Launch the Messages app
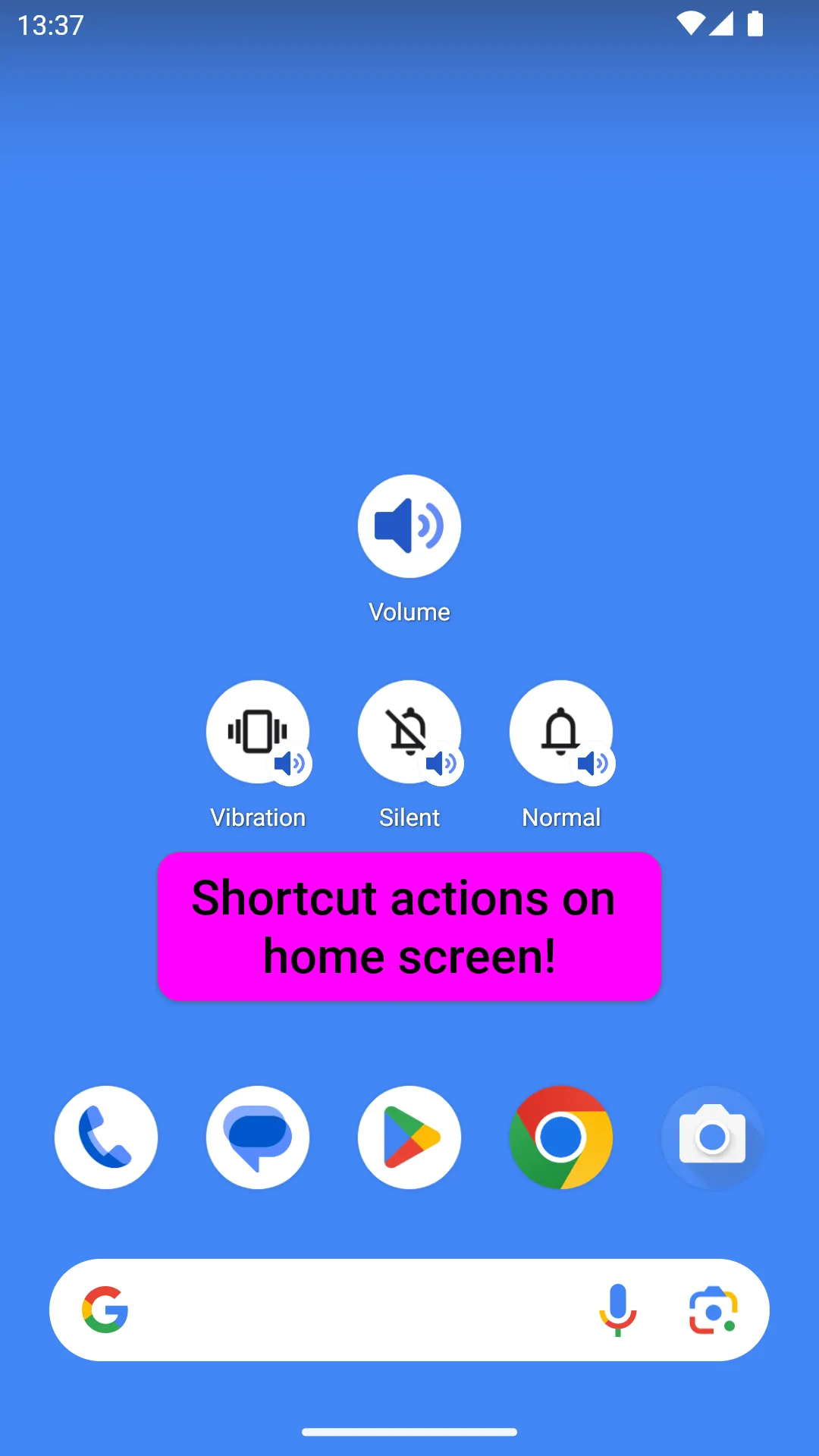The height and width of the screenshot is (1456, 819). point(258,1137)
